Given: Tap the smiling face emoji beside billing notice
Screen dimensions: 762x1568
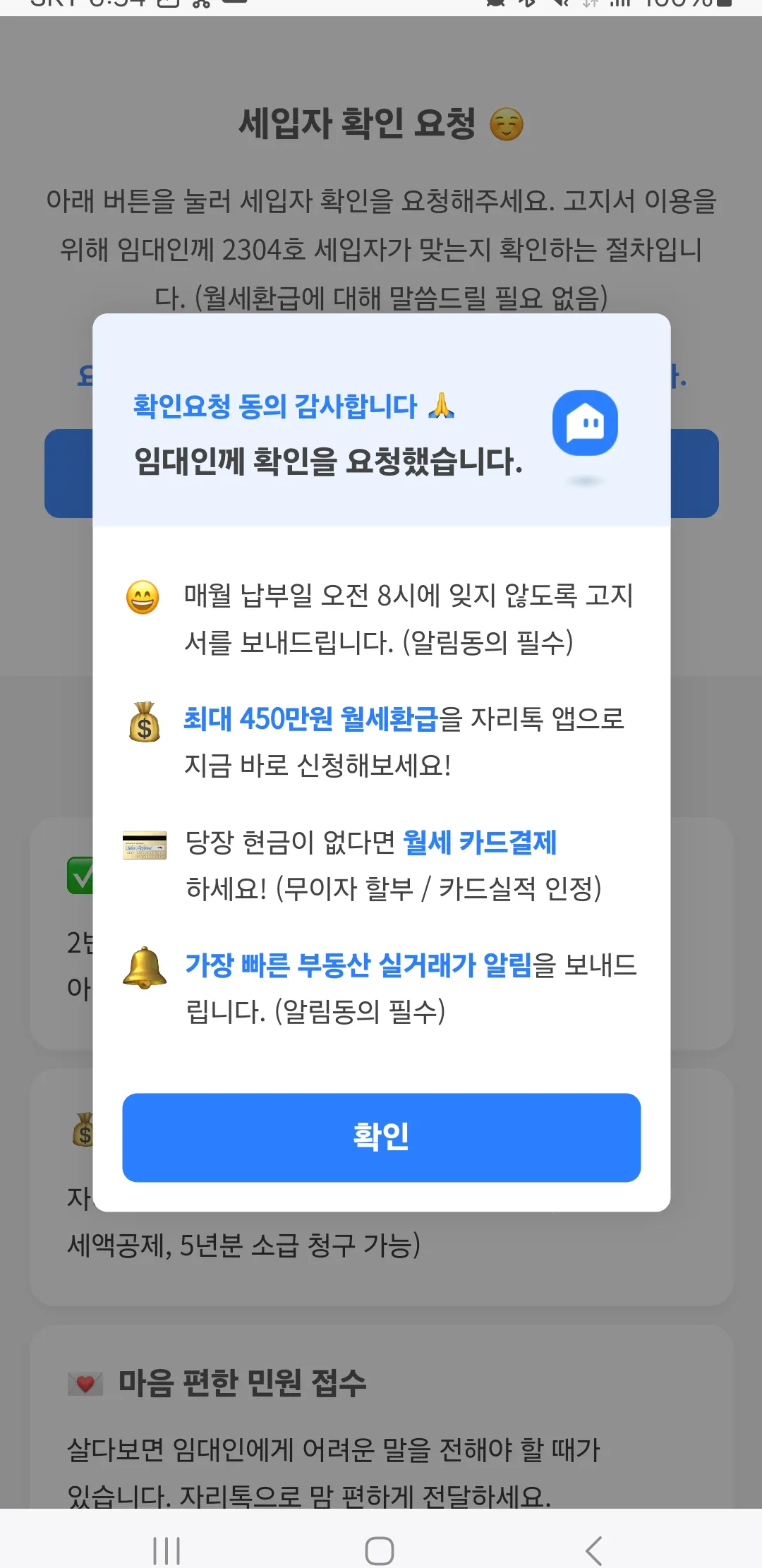Looking at the screenshot, I should tap(144, 598).
